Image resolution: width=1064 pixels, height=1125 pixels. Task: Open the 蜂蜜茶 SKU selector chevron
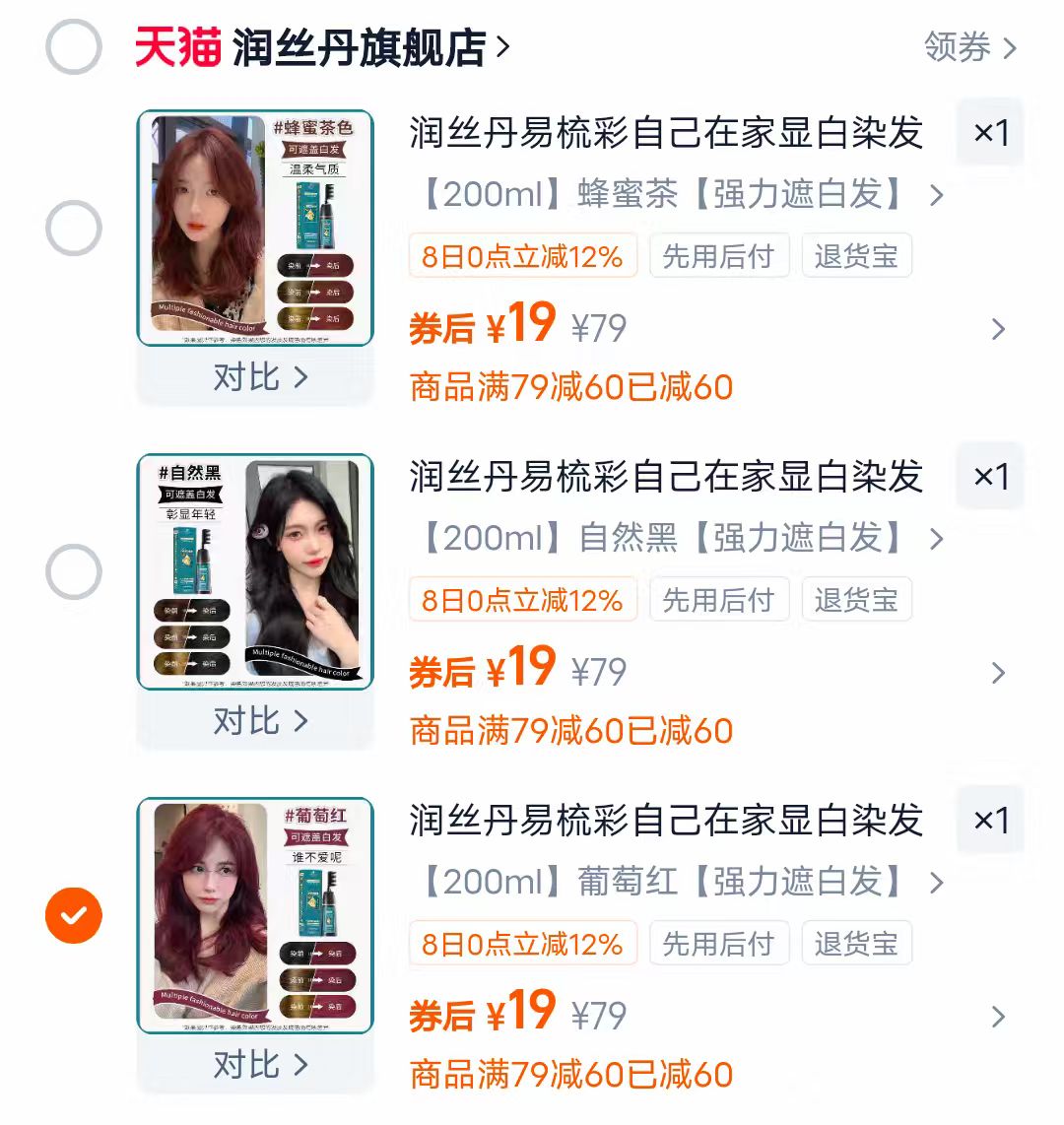937,195
